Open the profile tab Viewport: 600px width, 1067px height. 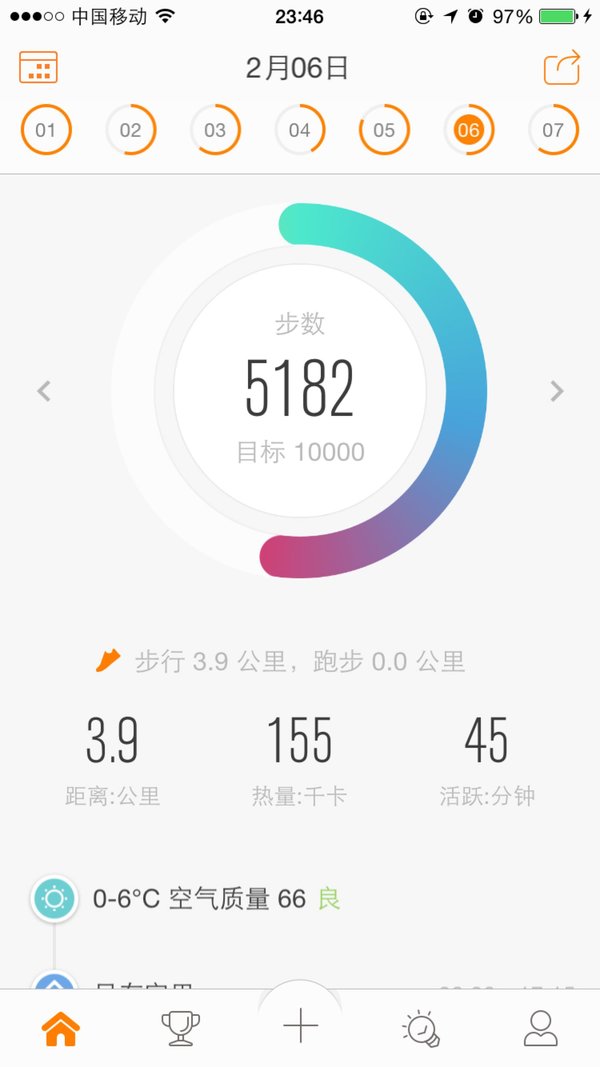(x=540, y=1028)
